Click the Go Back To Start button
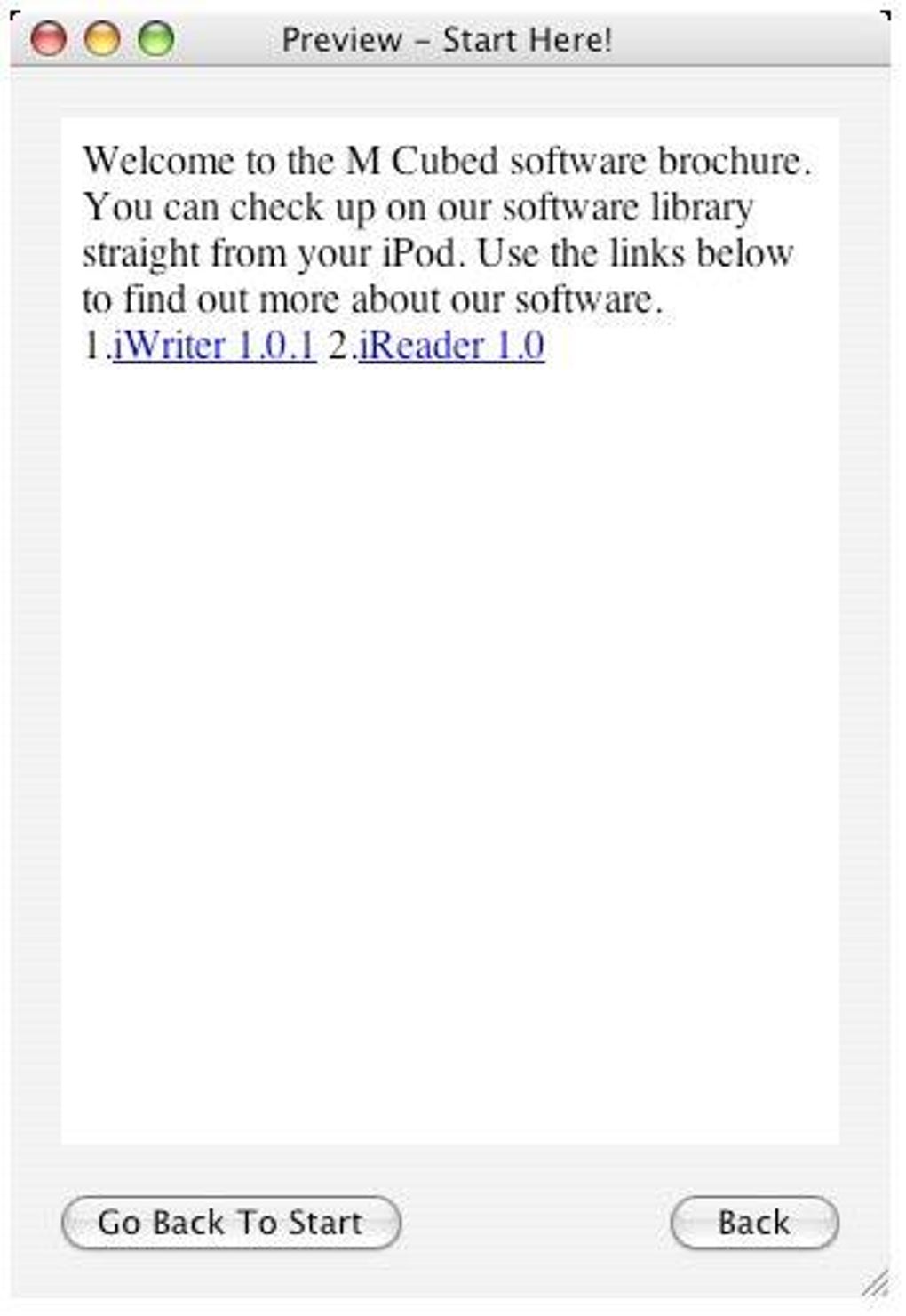 [231, 1223]
